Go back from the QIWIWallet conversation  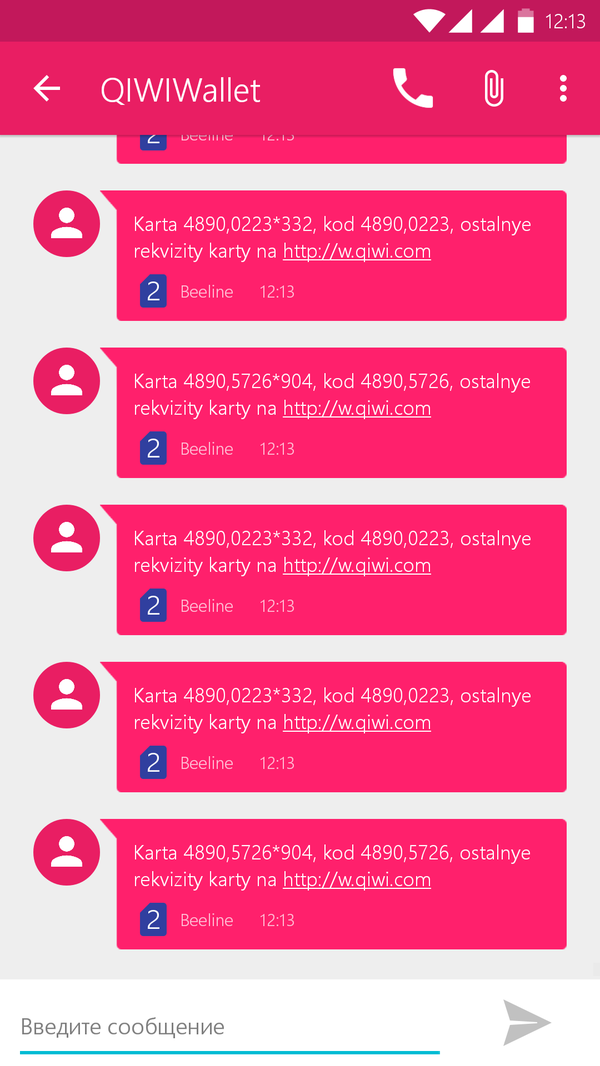[x=47, y=89]
